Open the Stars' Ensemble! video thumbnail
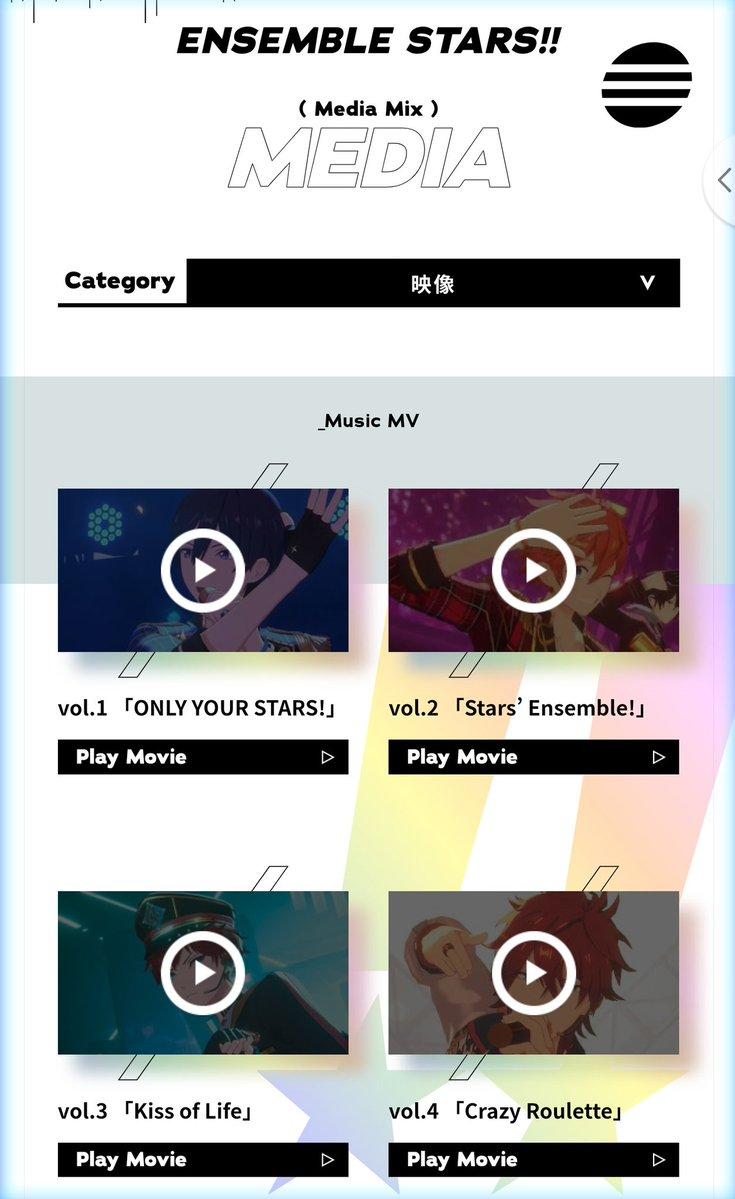The width and height of the screenshot is (735, 1199). (x=534, y=570)
